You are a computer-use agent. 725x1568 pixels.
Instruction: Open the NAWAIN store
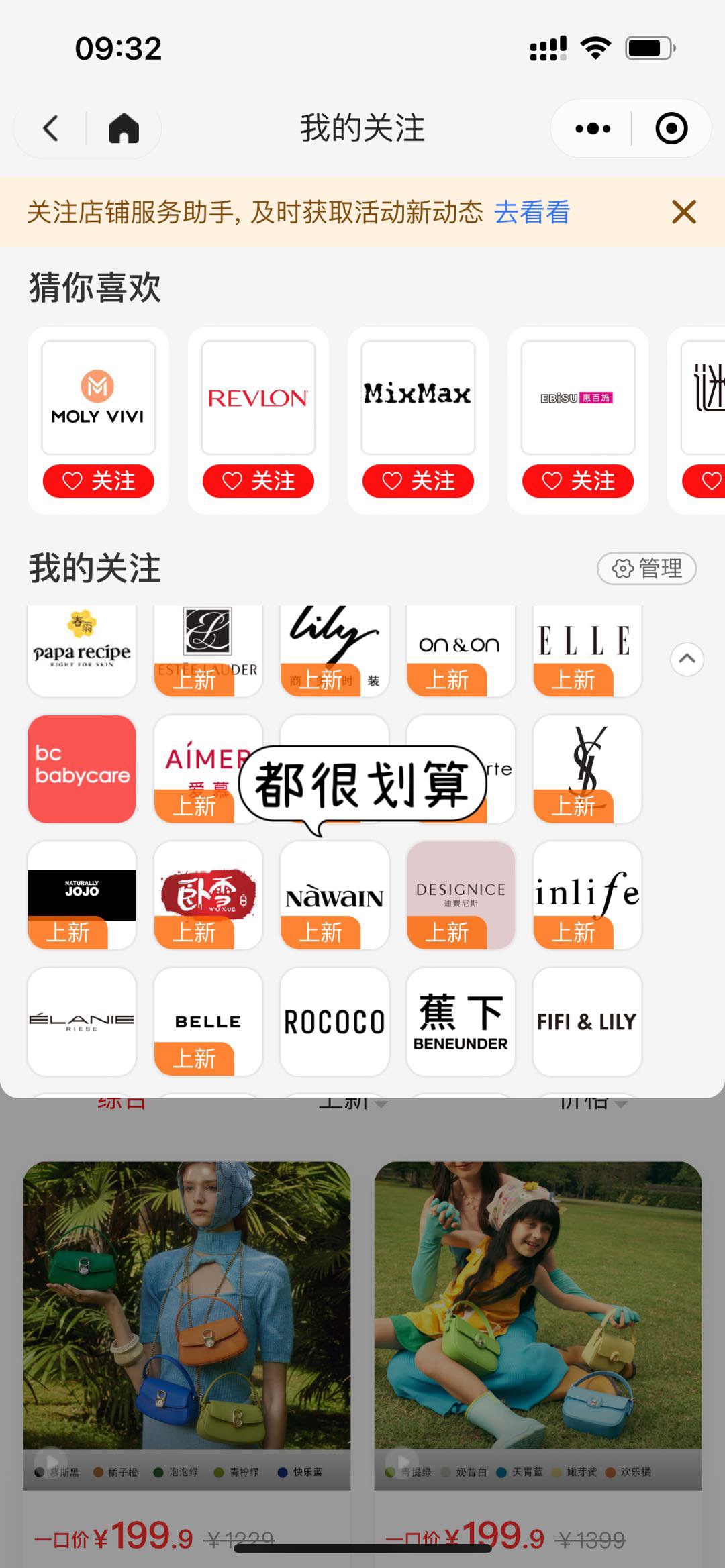[x=334, y=894]
